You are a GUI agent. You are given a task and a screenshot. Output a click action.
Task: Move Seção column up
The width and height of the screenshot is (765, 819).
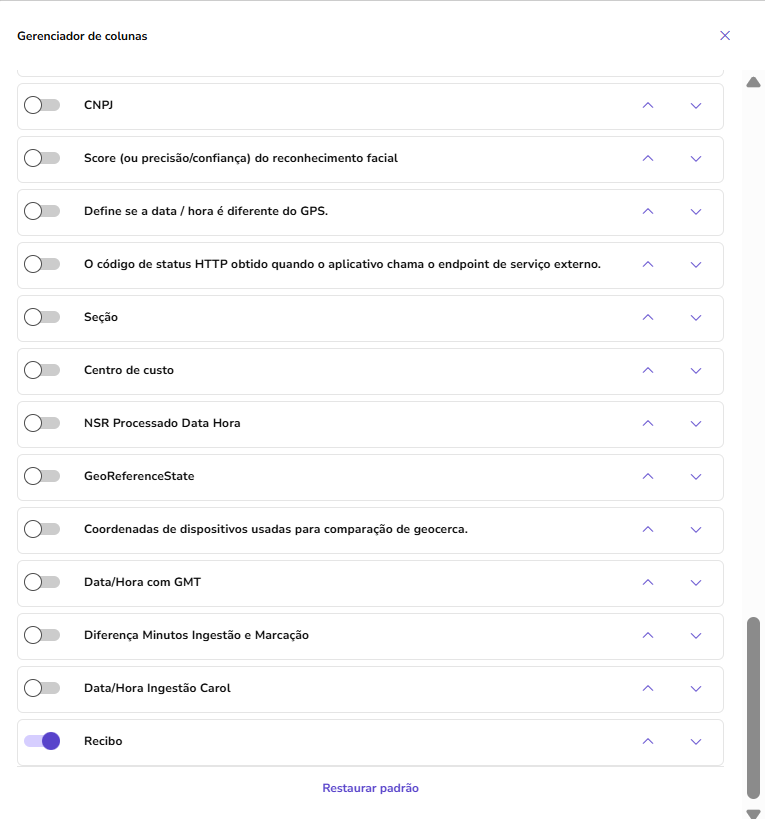[648, 317]
